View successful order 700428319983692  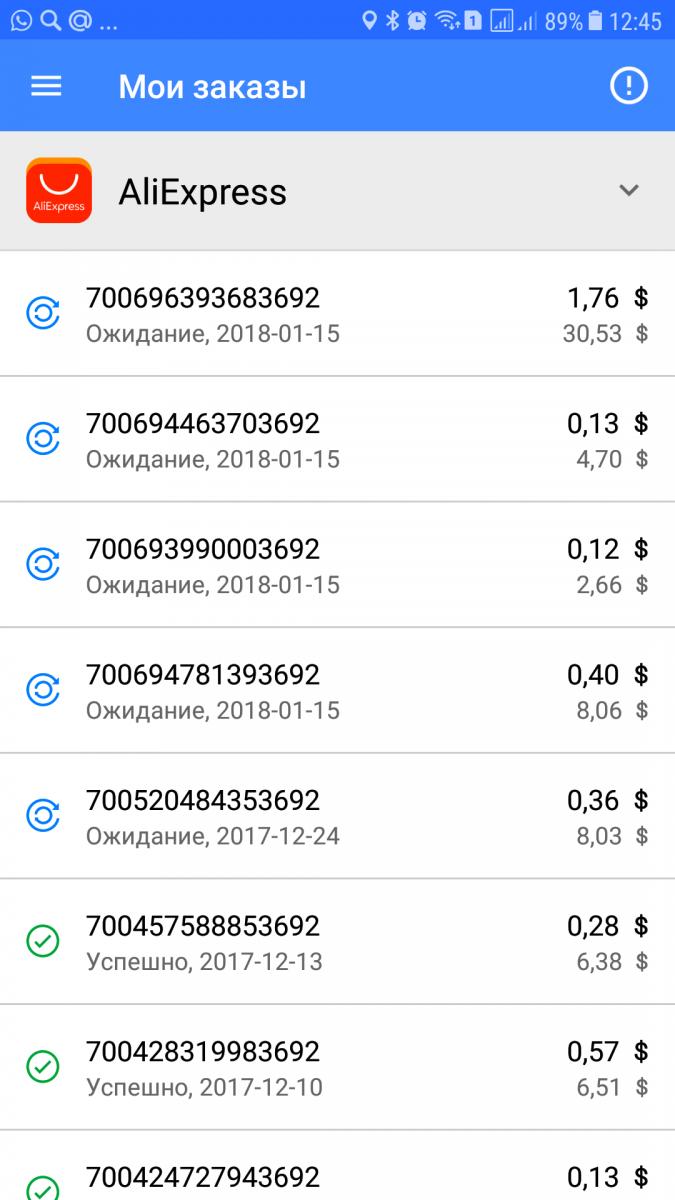pyautogui.click(x=337, y=1068)
